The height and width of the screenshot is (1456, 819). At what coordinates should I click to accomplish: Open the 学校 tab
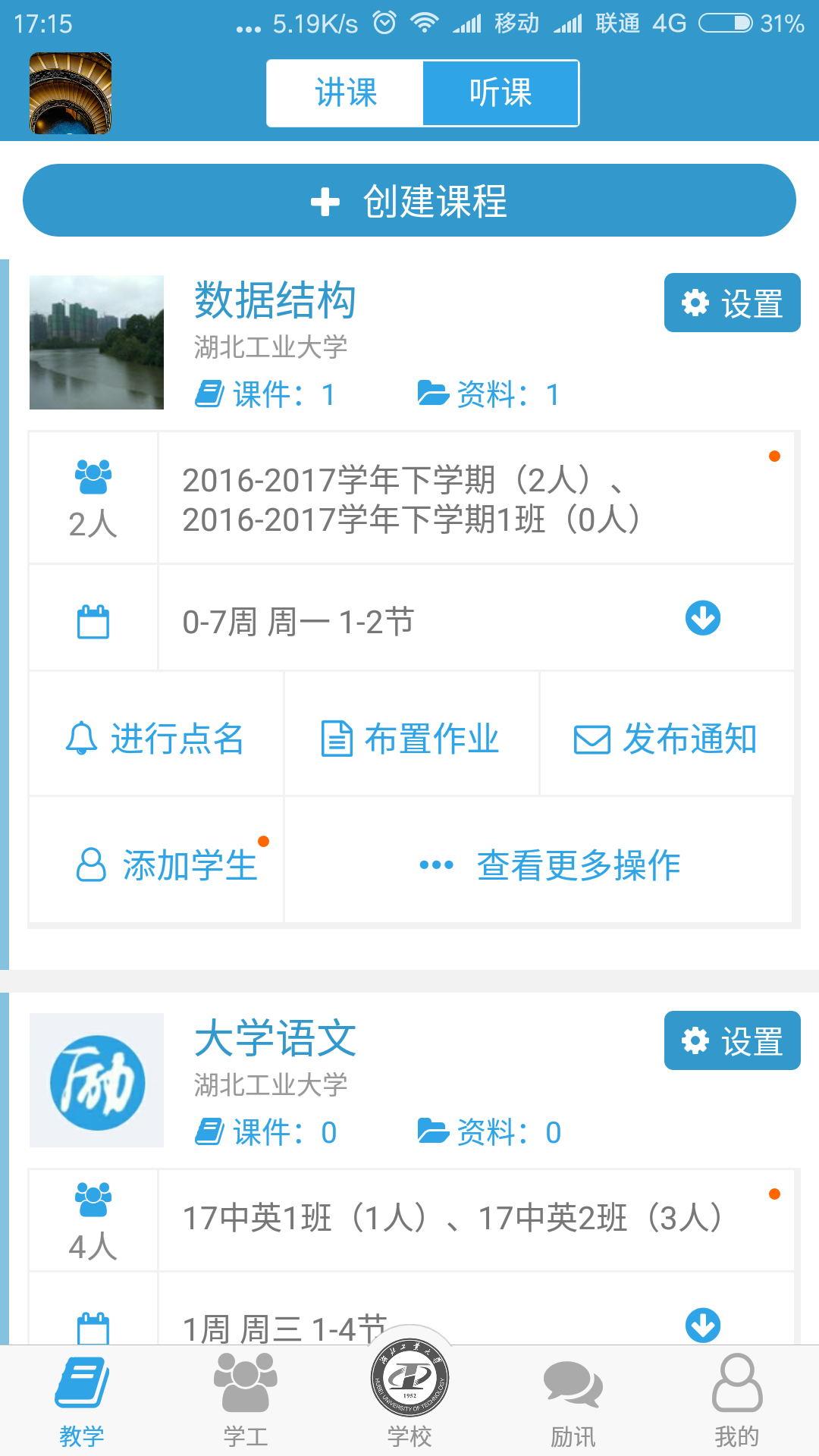pyautogui.click(x=409, y=1395)
